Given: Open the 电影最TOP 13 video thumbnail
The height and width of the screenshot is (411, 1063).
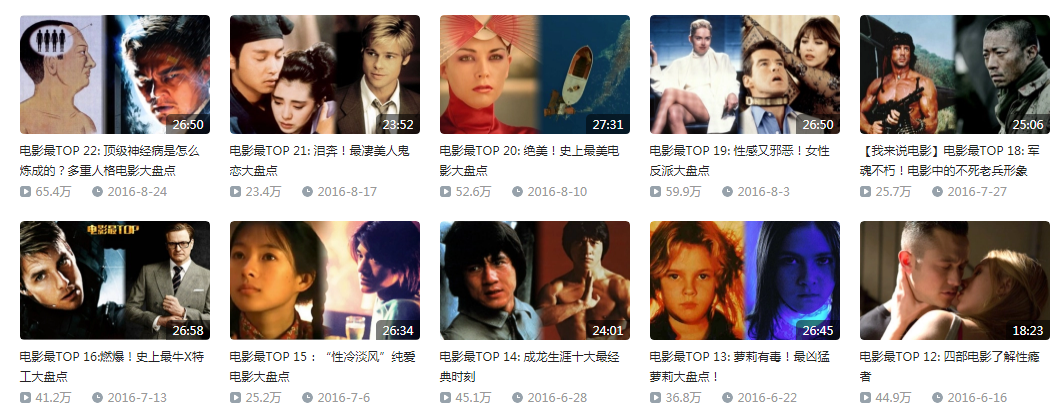Looking at the screenshot, I should (x=745, y=280).
